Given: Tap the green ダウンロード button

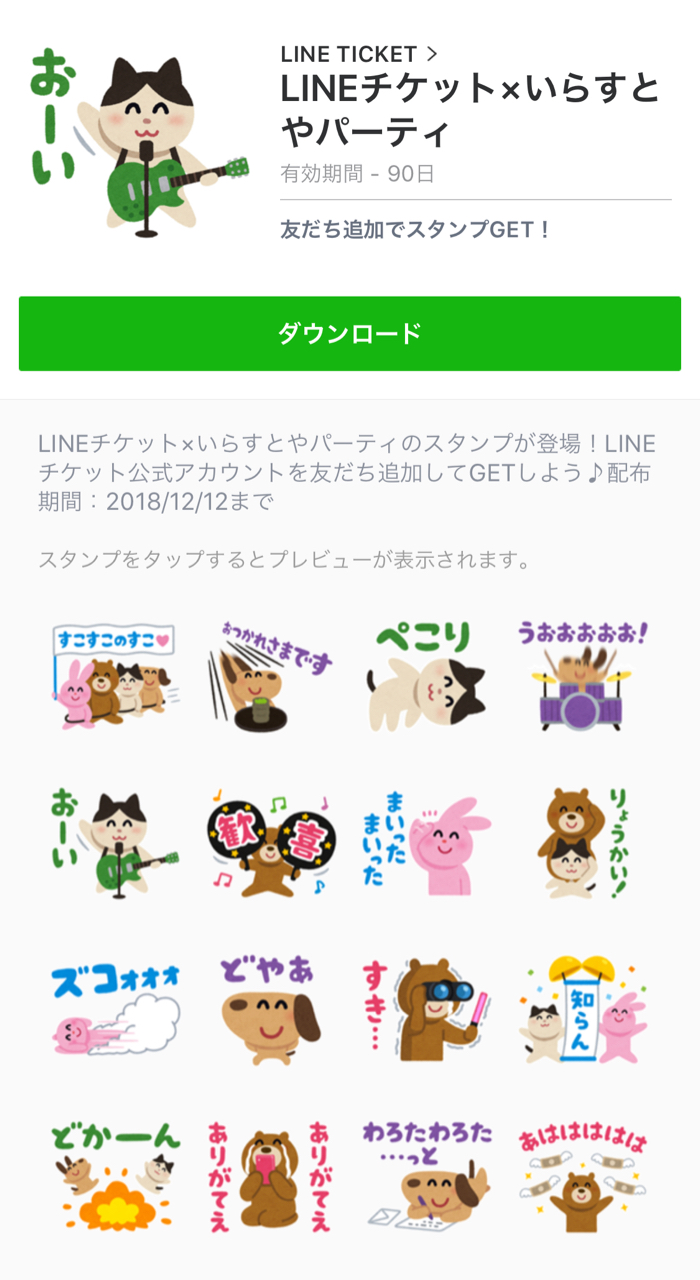Looking at the screenshot, I should (x=350, y=334).
